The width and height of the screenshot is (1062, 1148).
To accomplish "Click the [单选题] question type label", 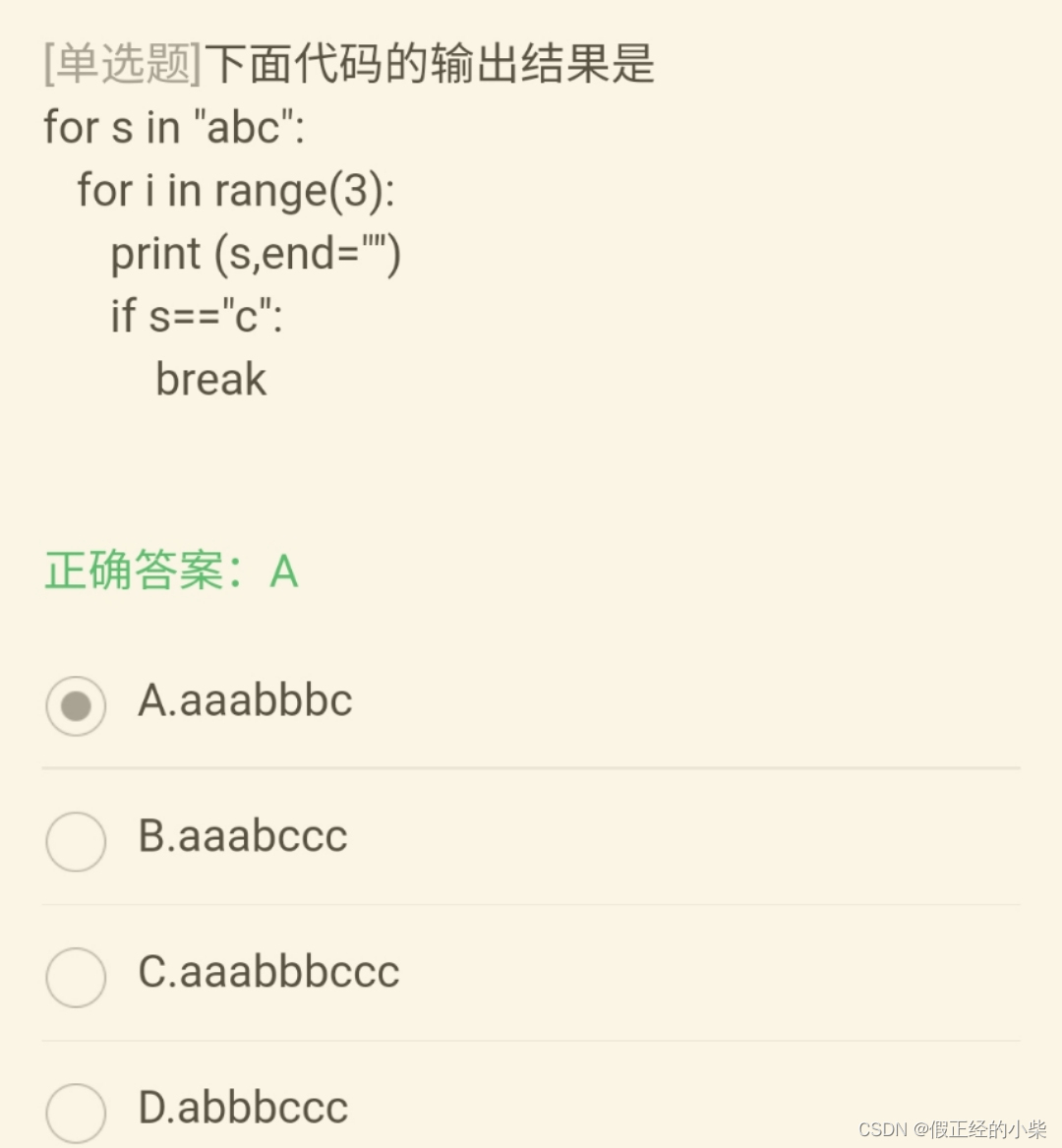I will [119, 63].
